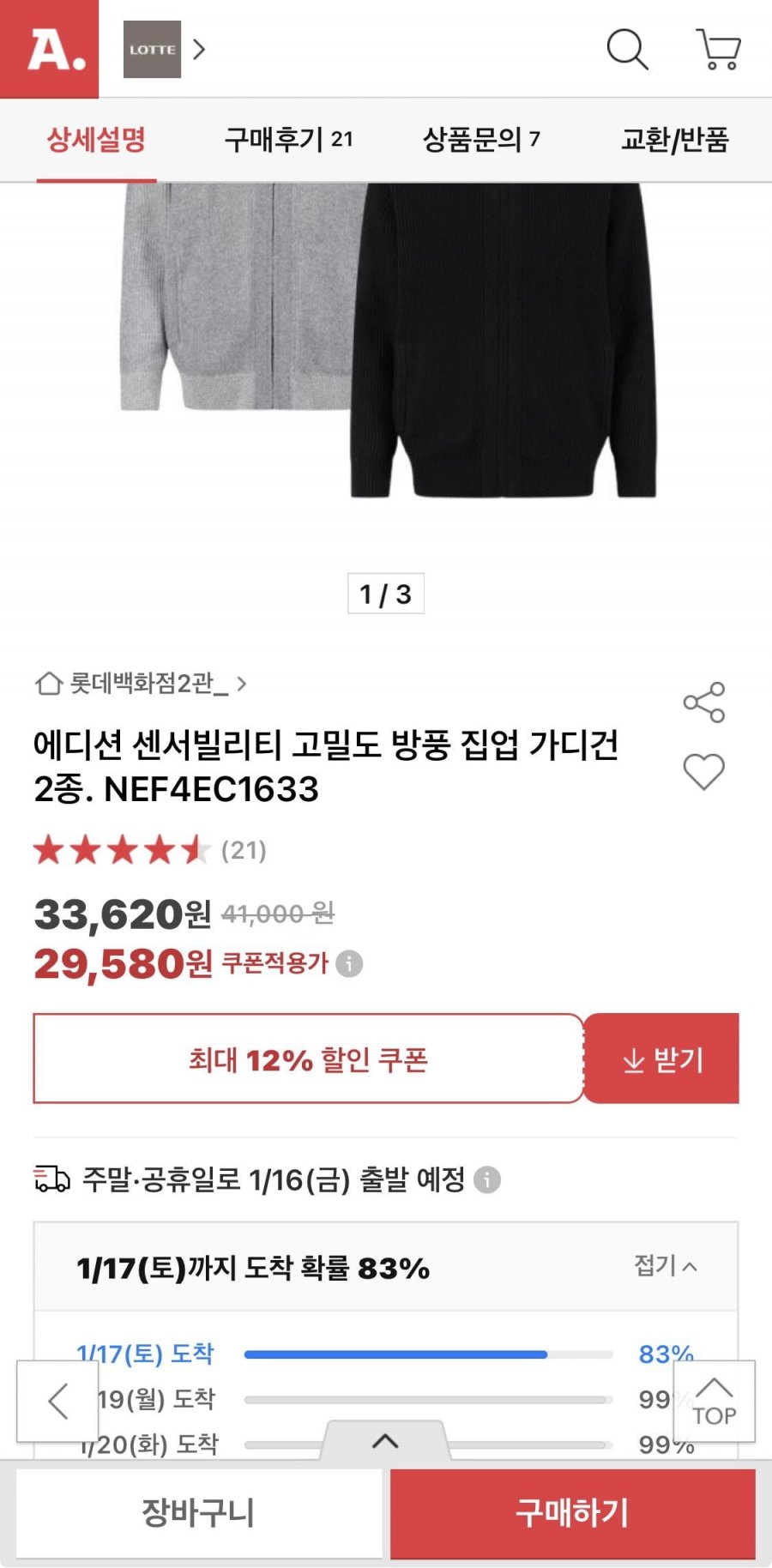
Task: Go to the A. home logo
Action: (x=50, y=49)
